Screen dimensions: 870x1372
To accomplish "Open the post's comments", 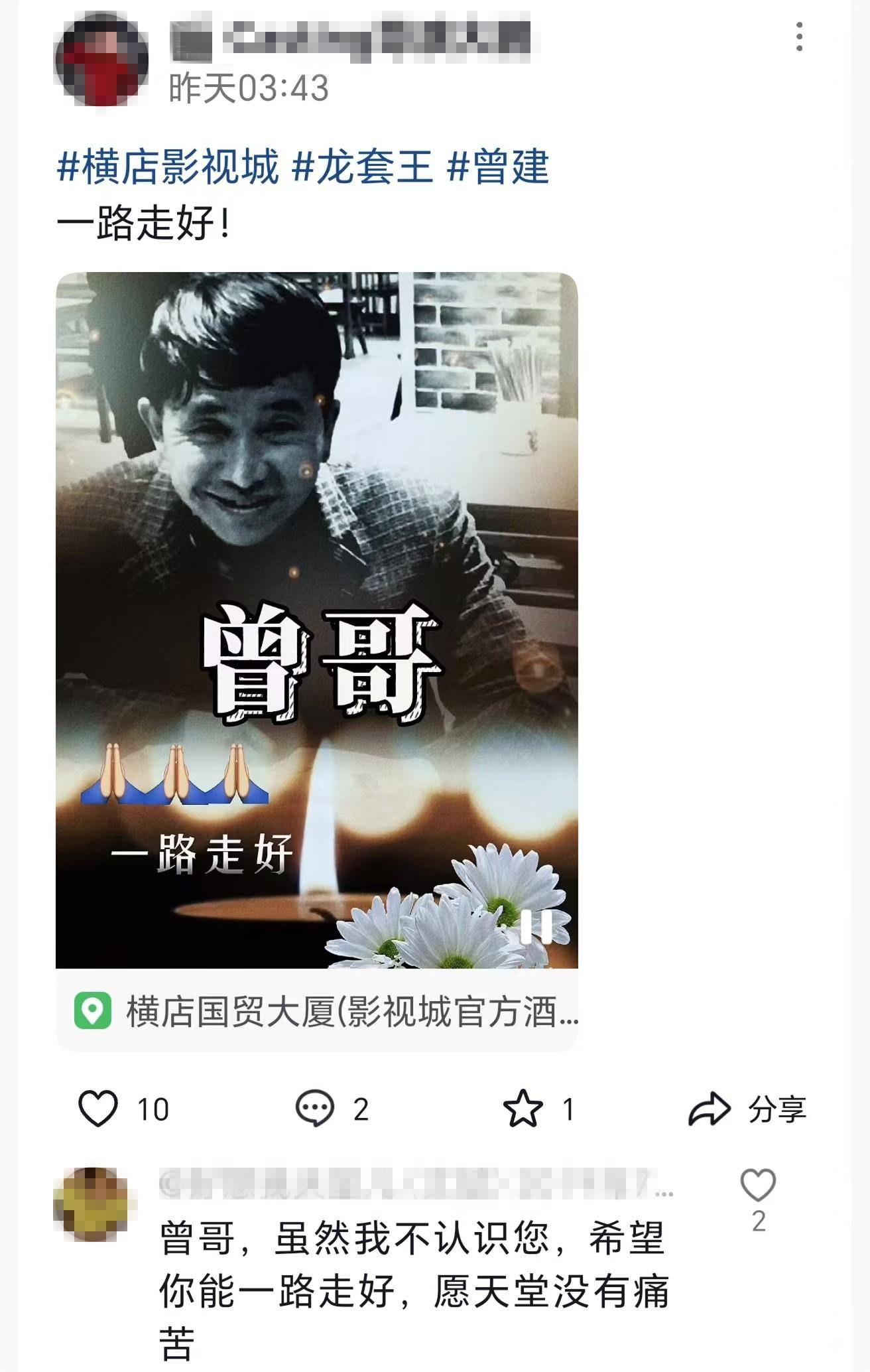I will point(315,1109).
